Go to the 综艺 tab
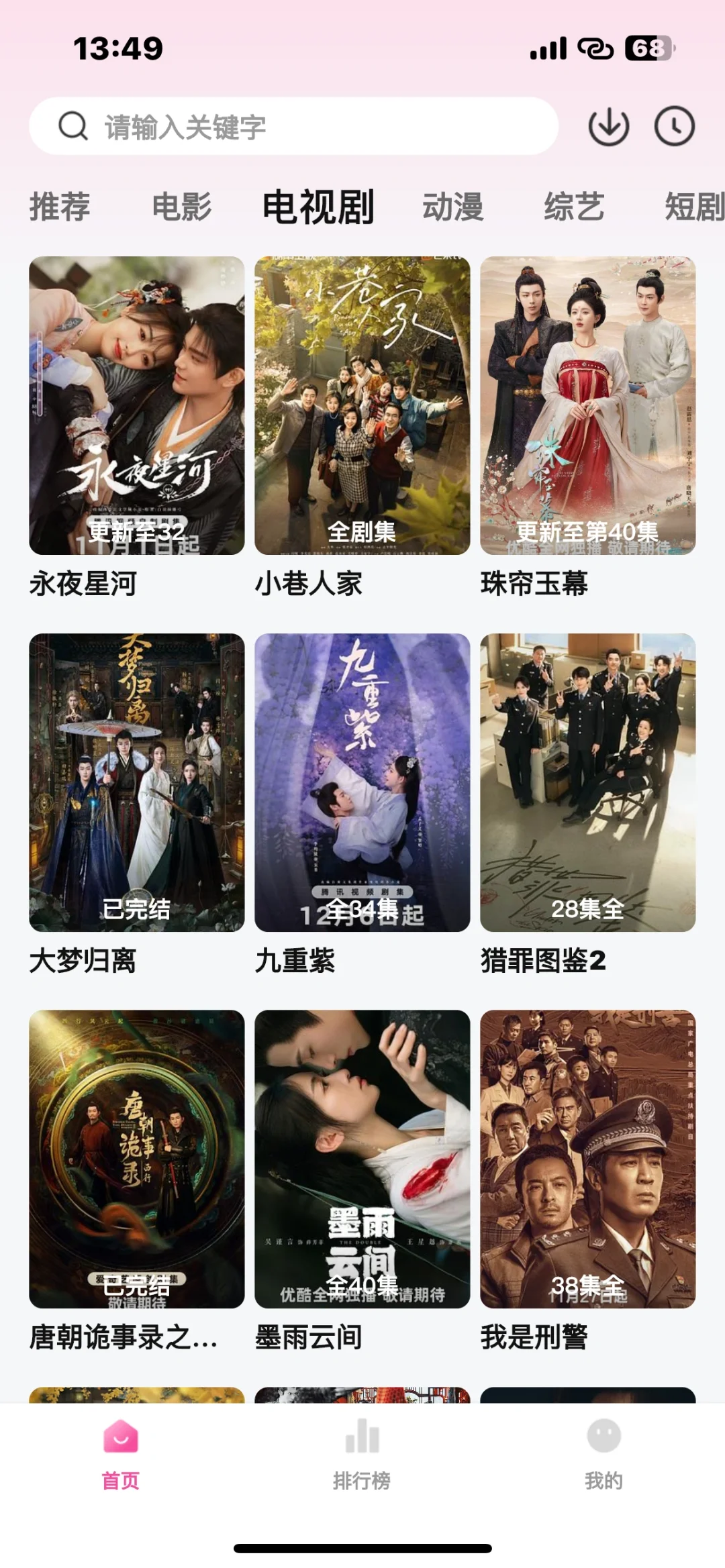This screenshot has height=1568, width=725. (x=574, y=206)
